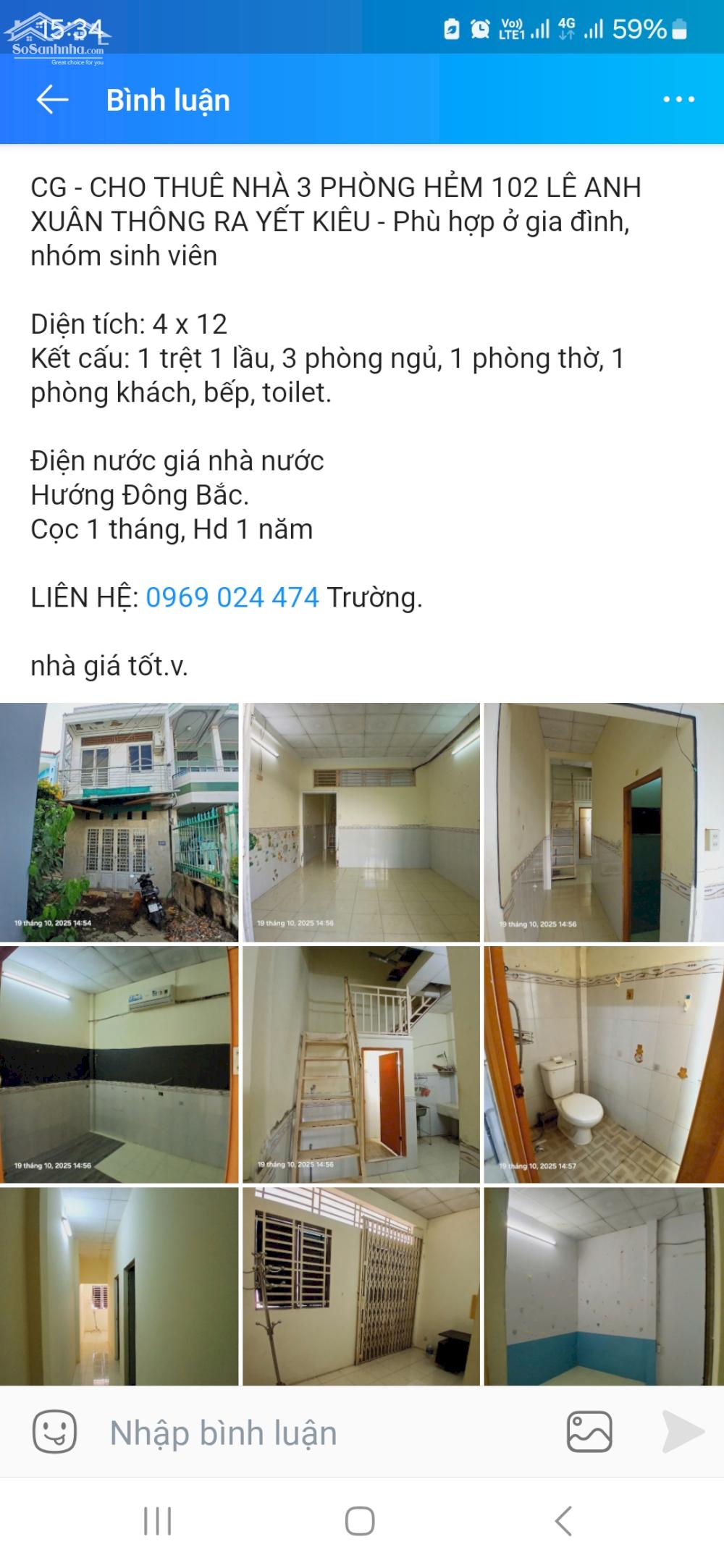Open the three-dot overflow menu
The image size is (724, 1568).
click(678, 100)
